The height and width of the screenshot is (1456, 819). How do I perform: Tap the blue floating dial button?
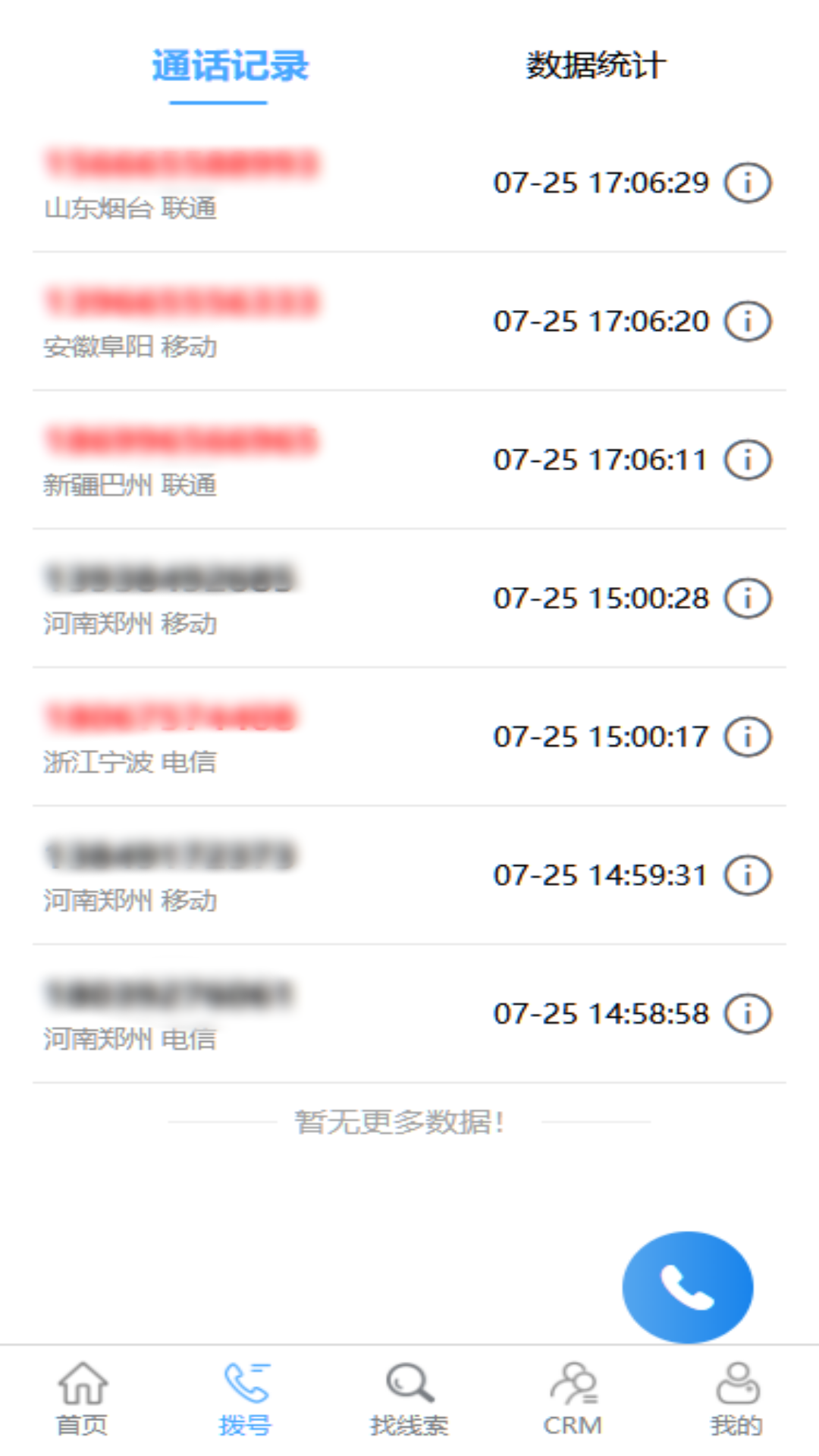tap(687, 1287)
